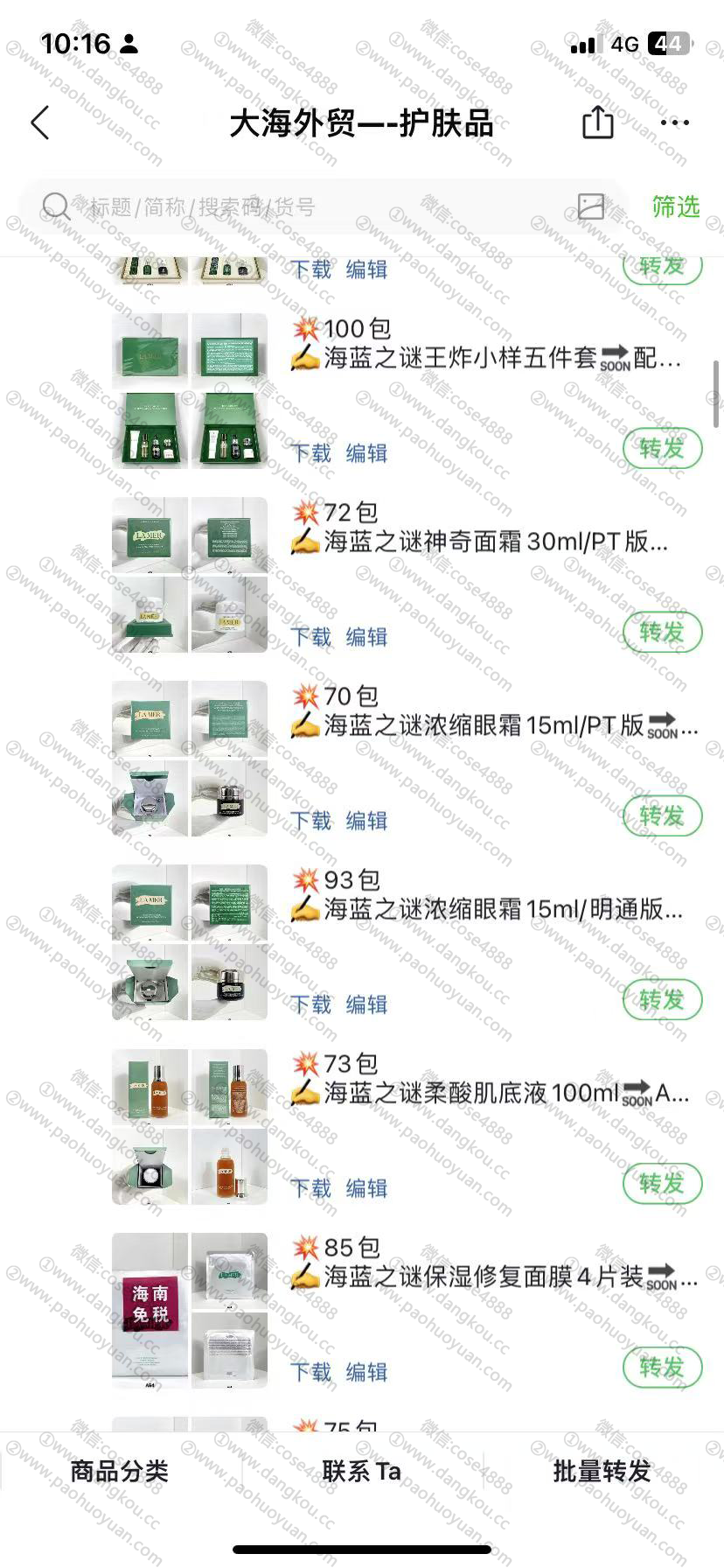Go back using the top-left arrow
The width and height of the screenshot is (724, 1568).
[40, 123]
